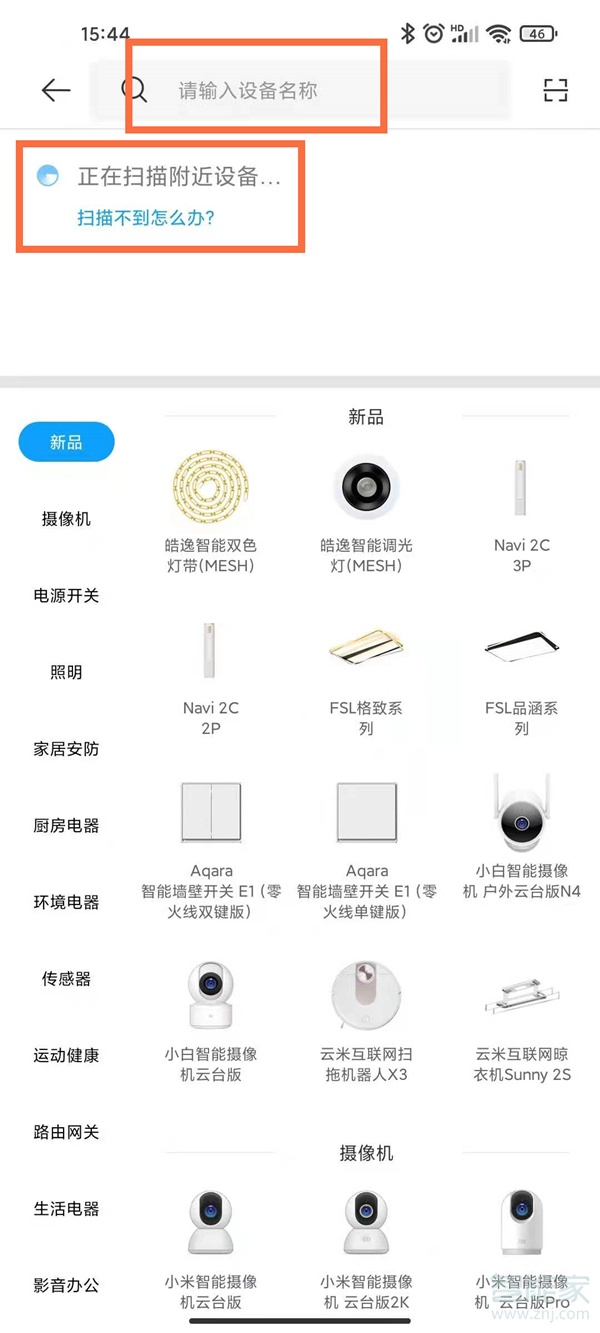Viewport: 600px width, 1333px height.
Task: Go back with the arrow icon
Action: click(56, 90)
